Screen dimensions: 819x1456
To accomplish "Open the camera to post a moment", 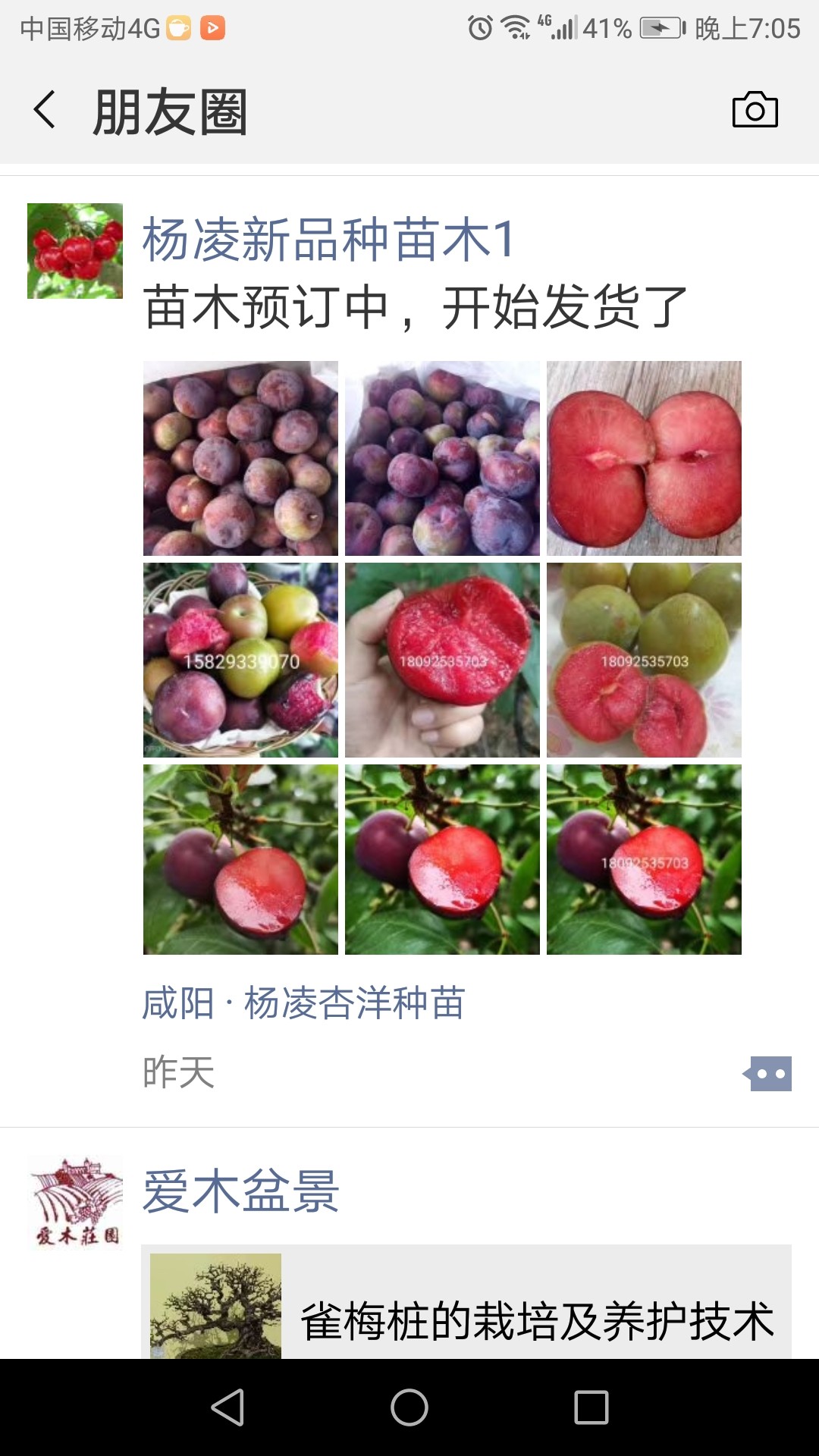I will (x=755, y=110).
